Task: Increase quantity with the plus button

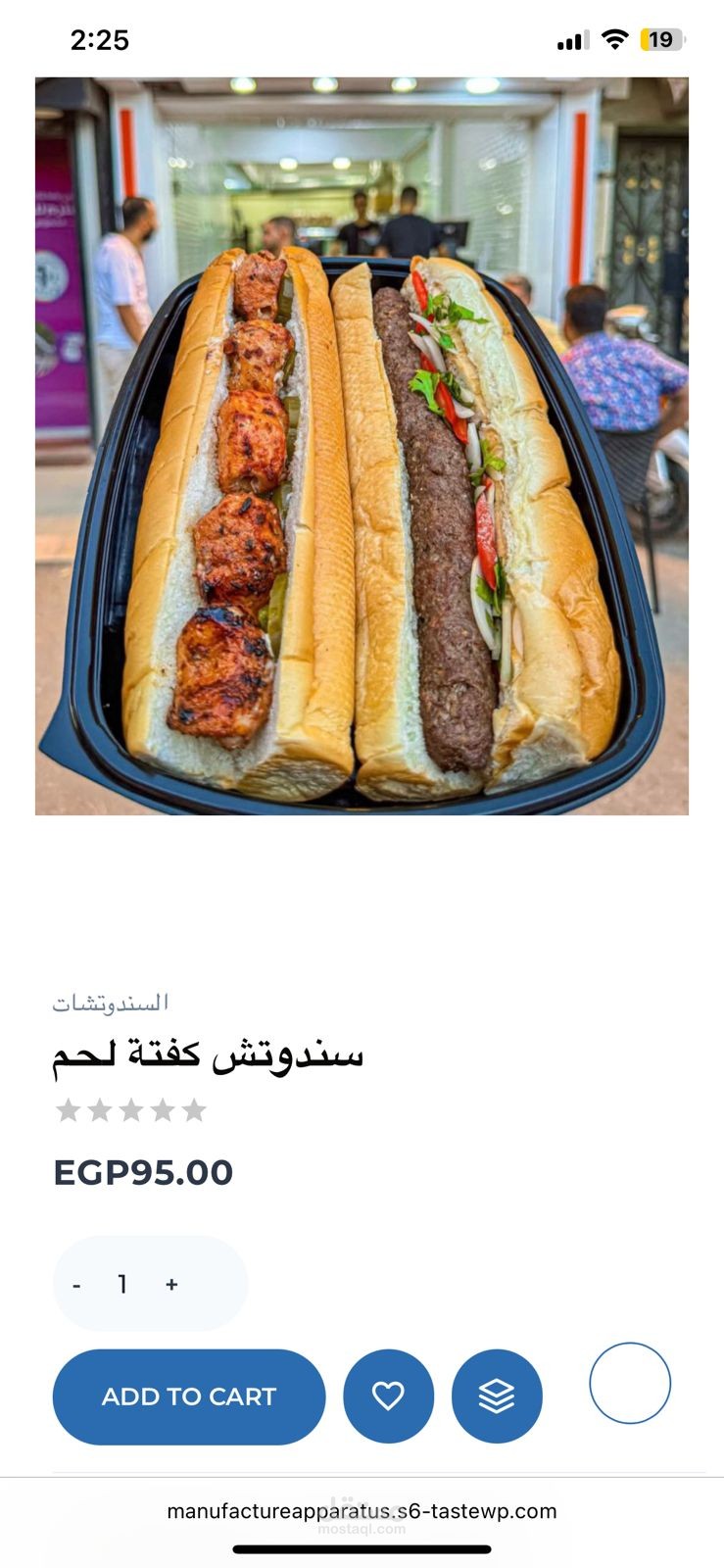Action: tap(171, 1284)
